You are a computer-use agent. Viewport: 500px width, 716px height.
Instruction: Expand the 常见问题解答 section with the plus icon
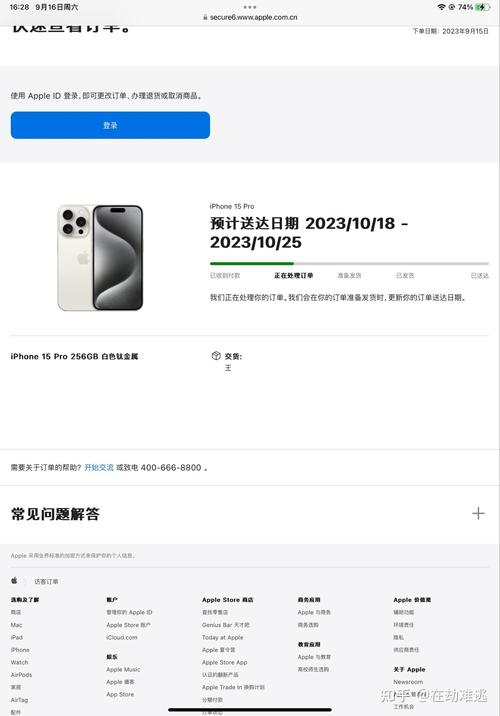(x=478, y=514)
